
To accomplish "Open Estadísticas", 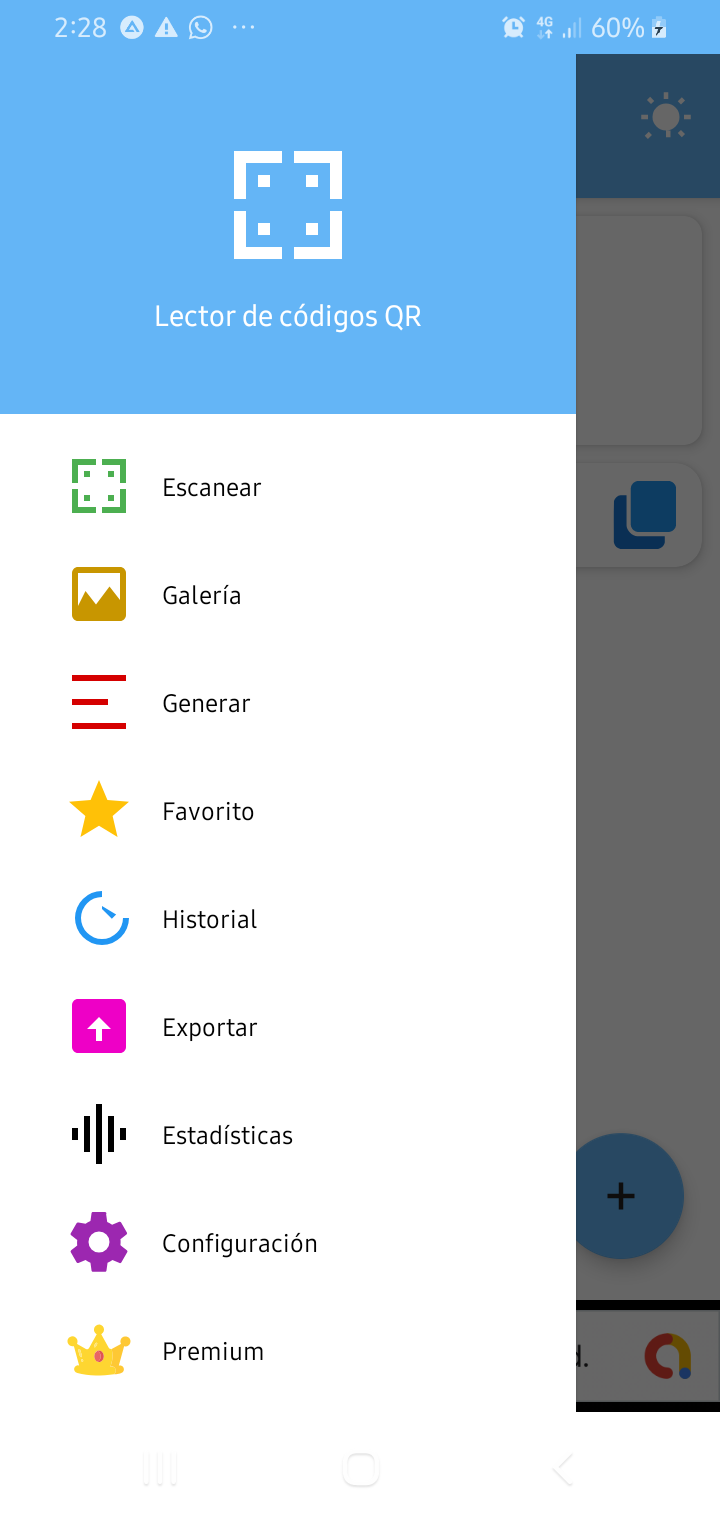I will coord(227,1135).
